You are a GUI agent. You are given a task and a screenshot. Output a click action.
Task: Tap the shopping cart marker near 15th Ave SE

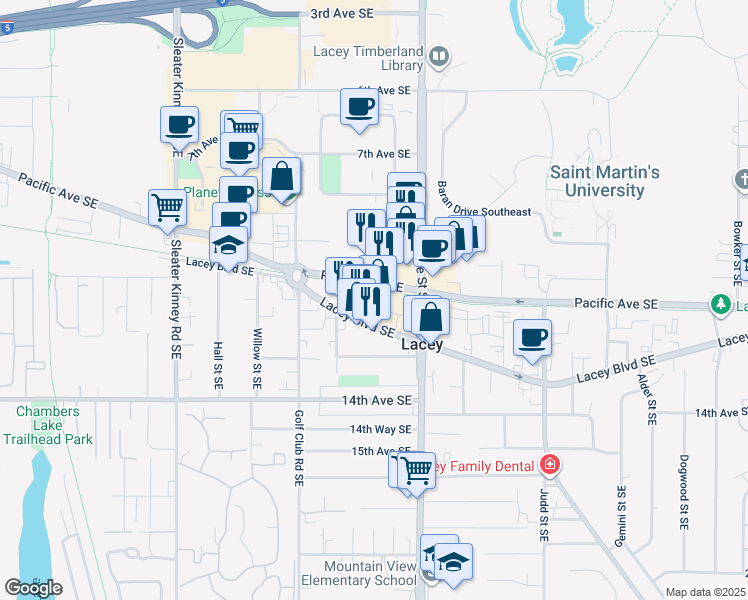416,471
